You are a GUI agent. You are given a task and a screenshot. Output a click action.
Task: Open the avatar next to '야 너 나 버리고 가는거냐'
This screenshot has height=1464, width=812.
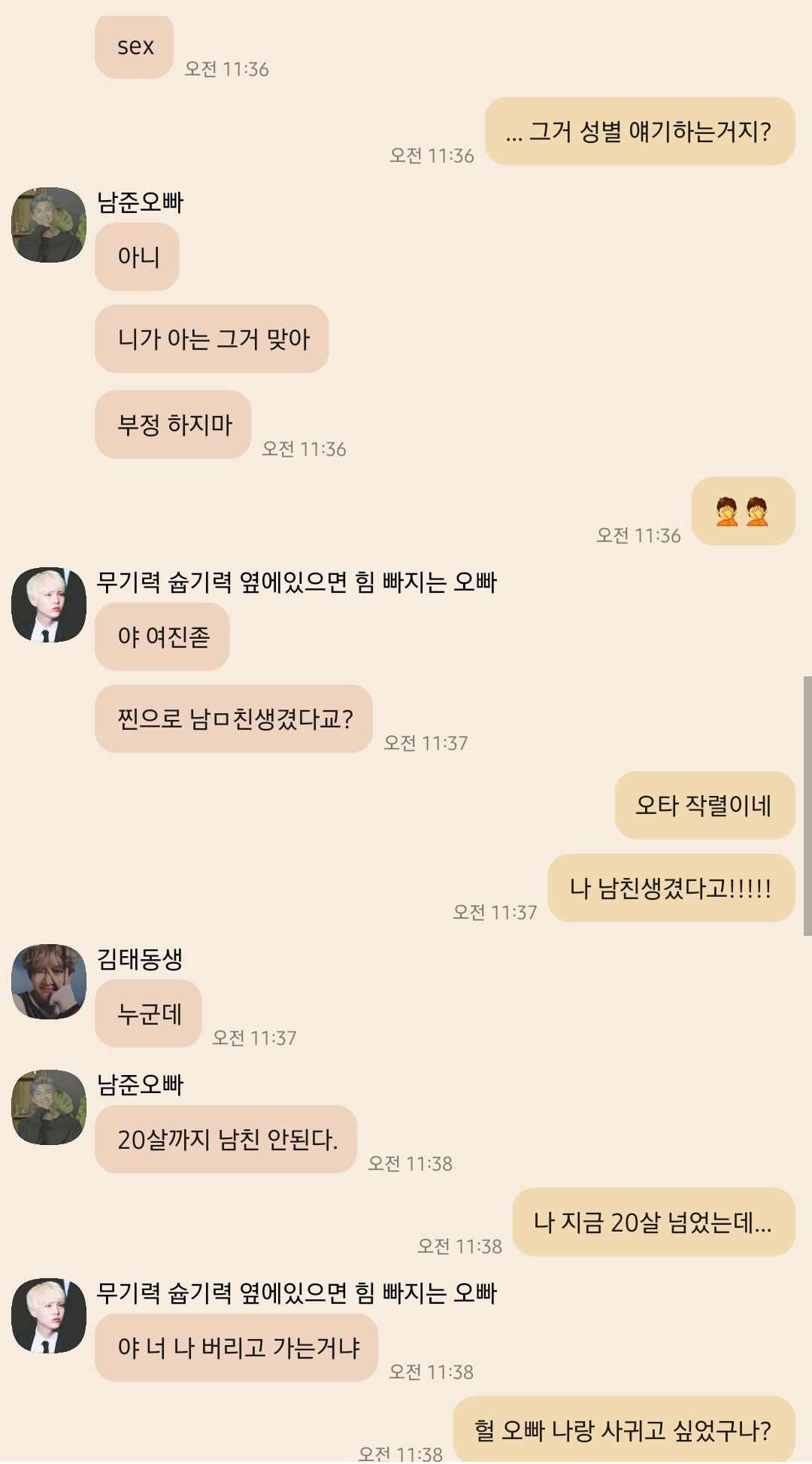(x=49, y=1316)
